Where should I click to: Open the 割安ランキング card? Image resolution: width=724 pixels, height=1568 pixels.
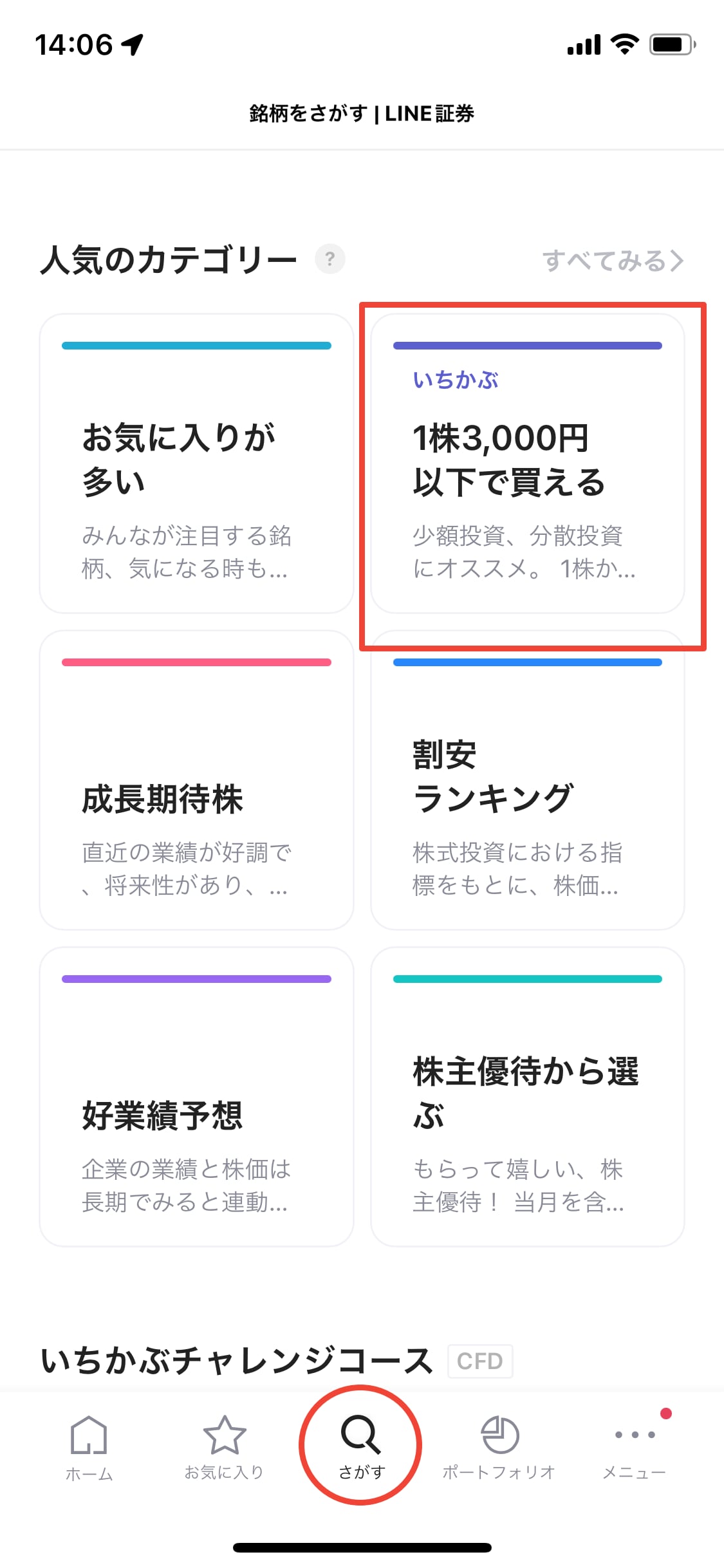pos(527,780)
